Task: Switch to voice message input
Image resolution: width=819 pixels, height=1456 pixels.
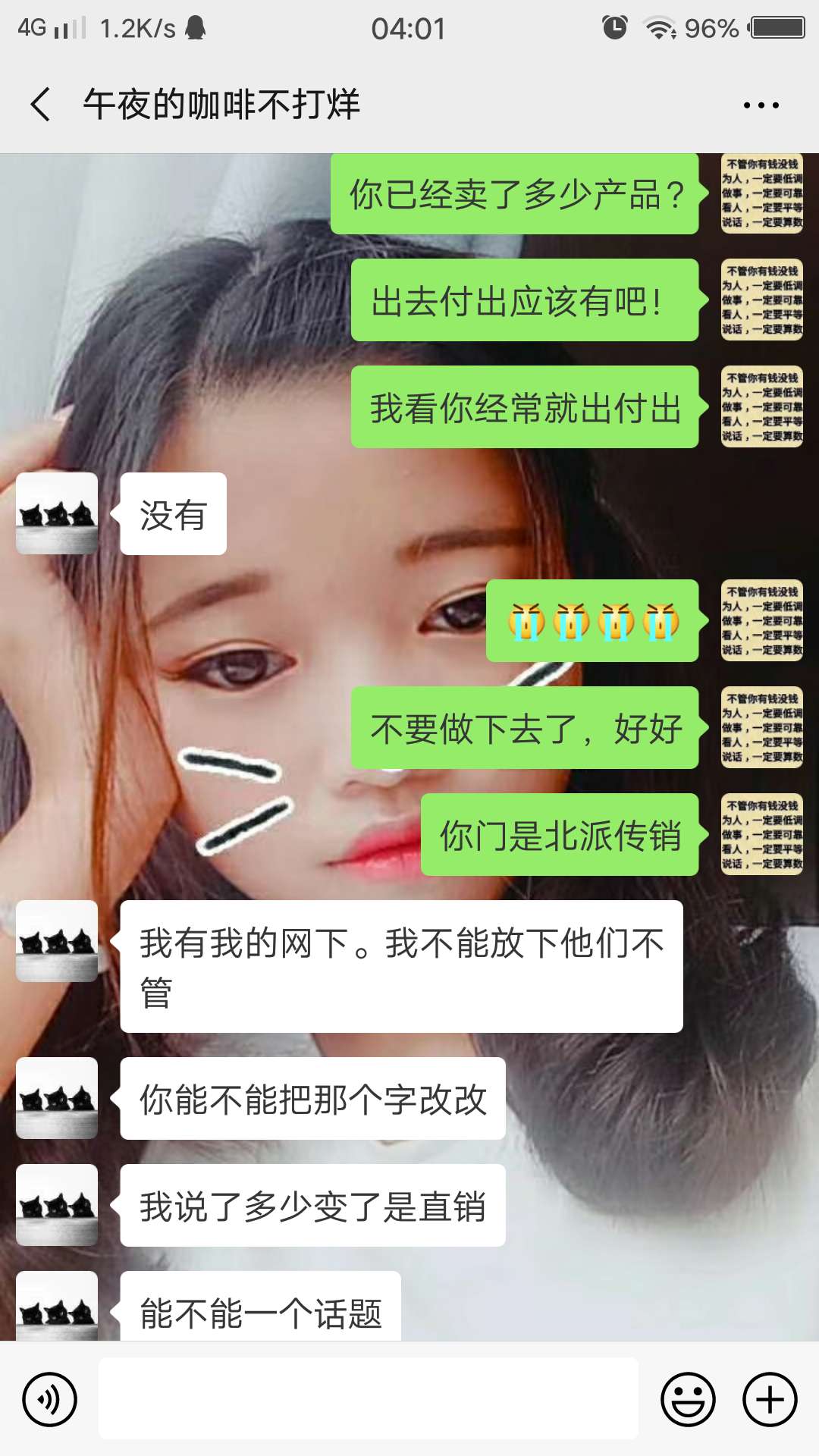Action: pos(50,1399)
